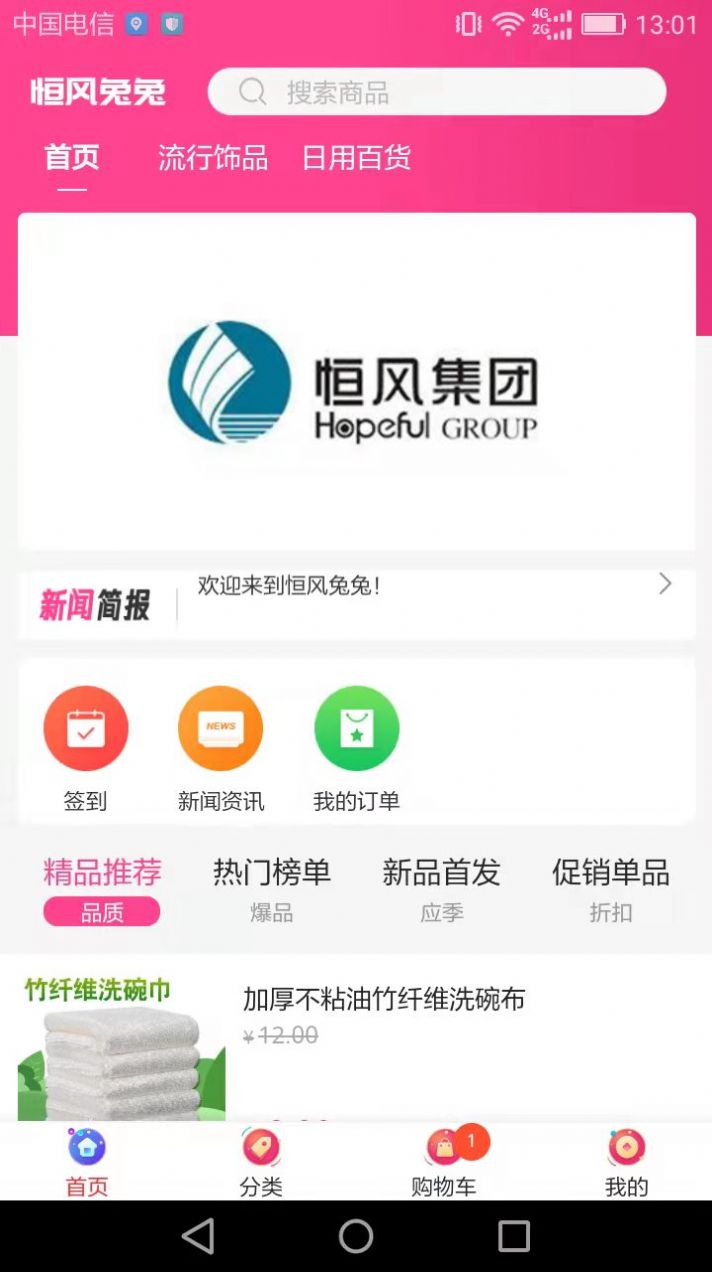712x1272 pixels.
Task: Tap the 搜索商品 search box
Action: click(x=436, y=92)
